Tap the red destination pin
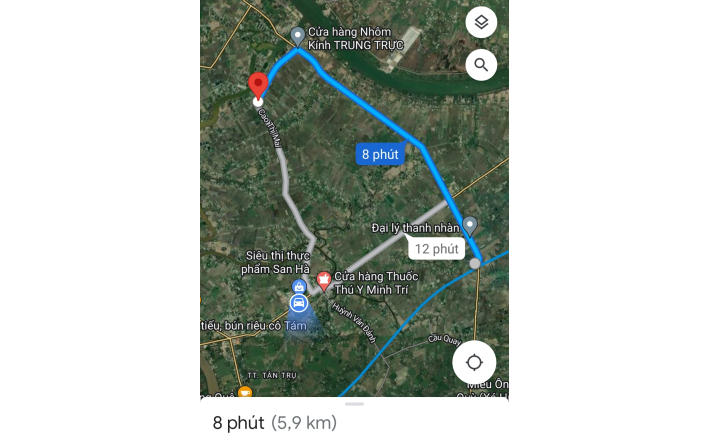Viewport: 710px width, 440px height. pyautogui.click(x=258, y=86)
